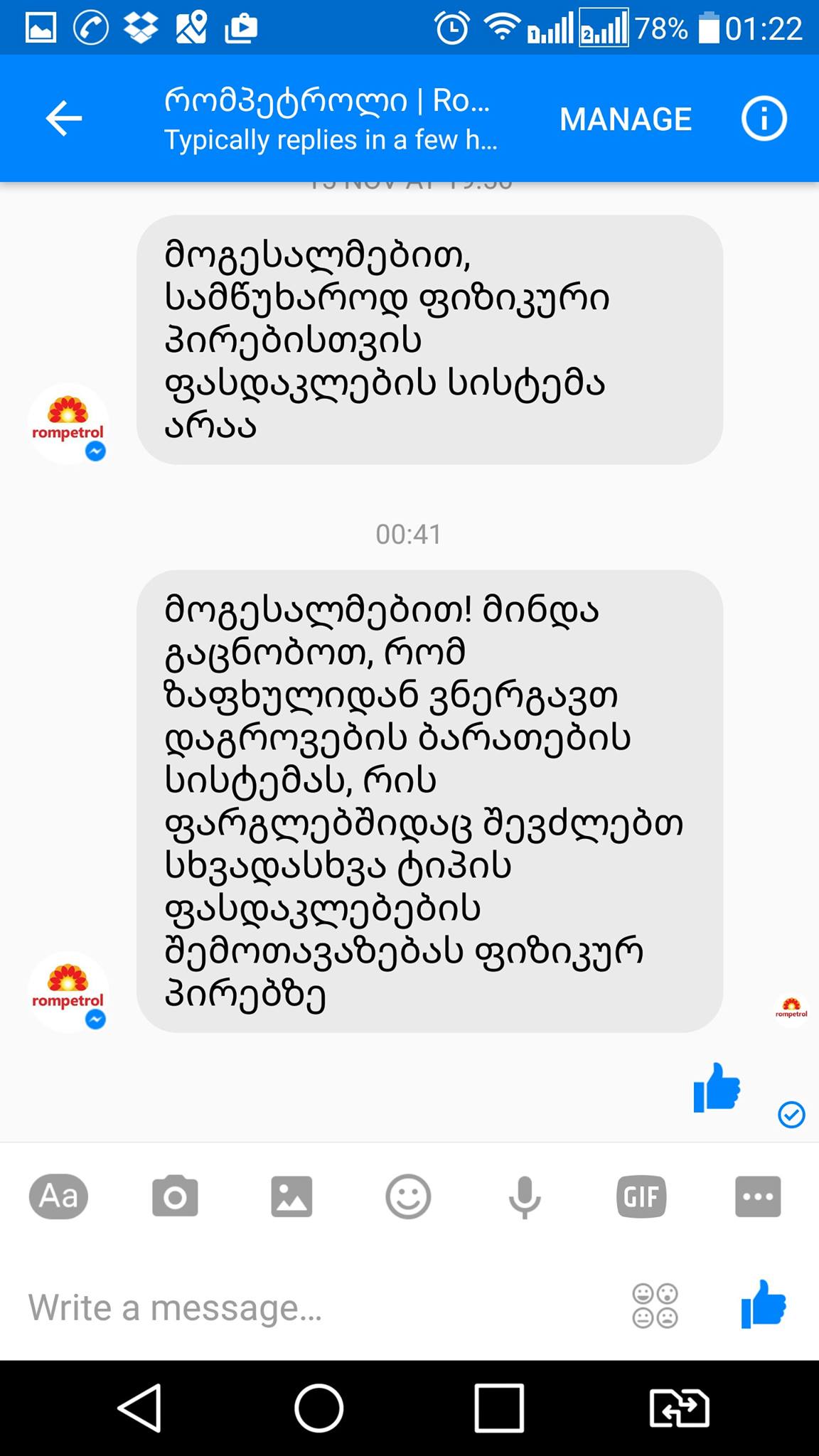The image size is (819, 1456).
Task: Open the rompetrol profile from the 00:41 message
Action: 68,992
